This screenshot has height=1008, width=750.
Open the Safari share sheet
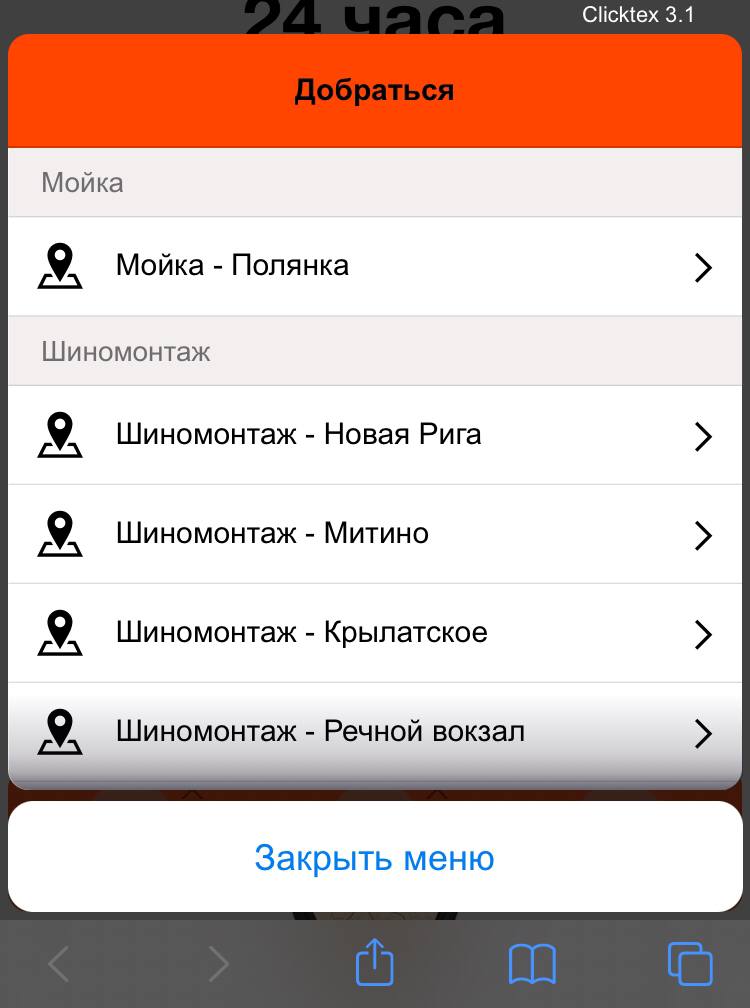tap(375, 964)
